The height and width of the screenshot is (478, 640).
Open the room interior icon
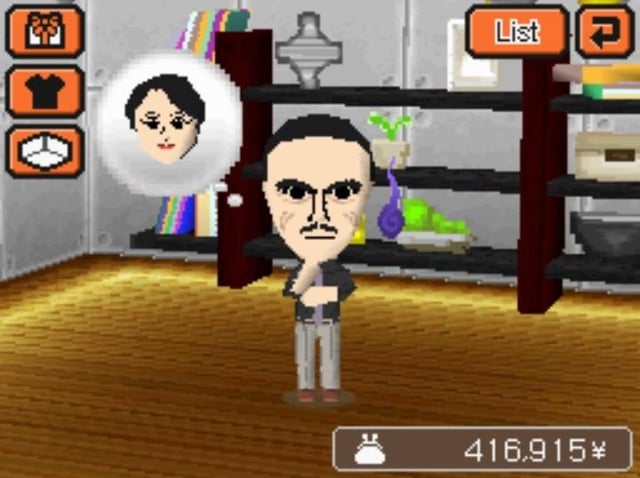tap(45, 150)
